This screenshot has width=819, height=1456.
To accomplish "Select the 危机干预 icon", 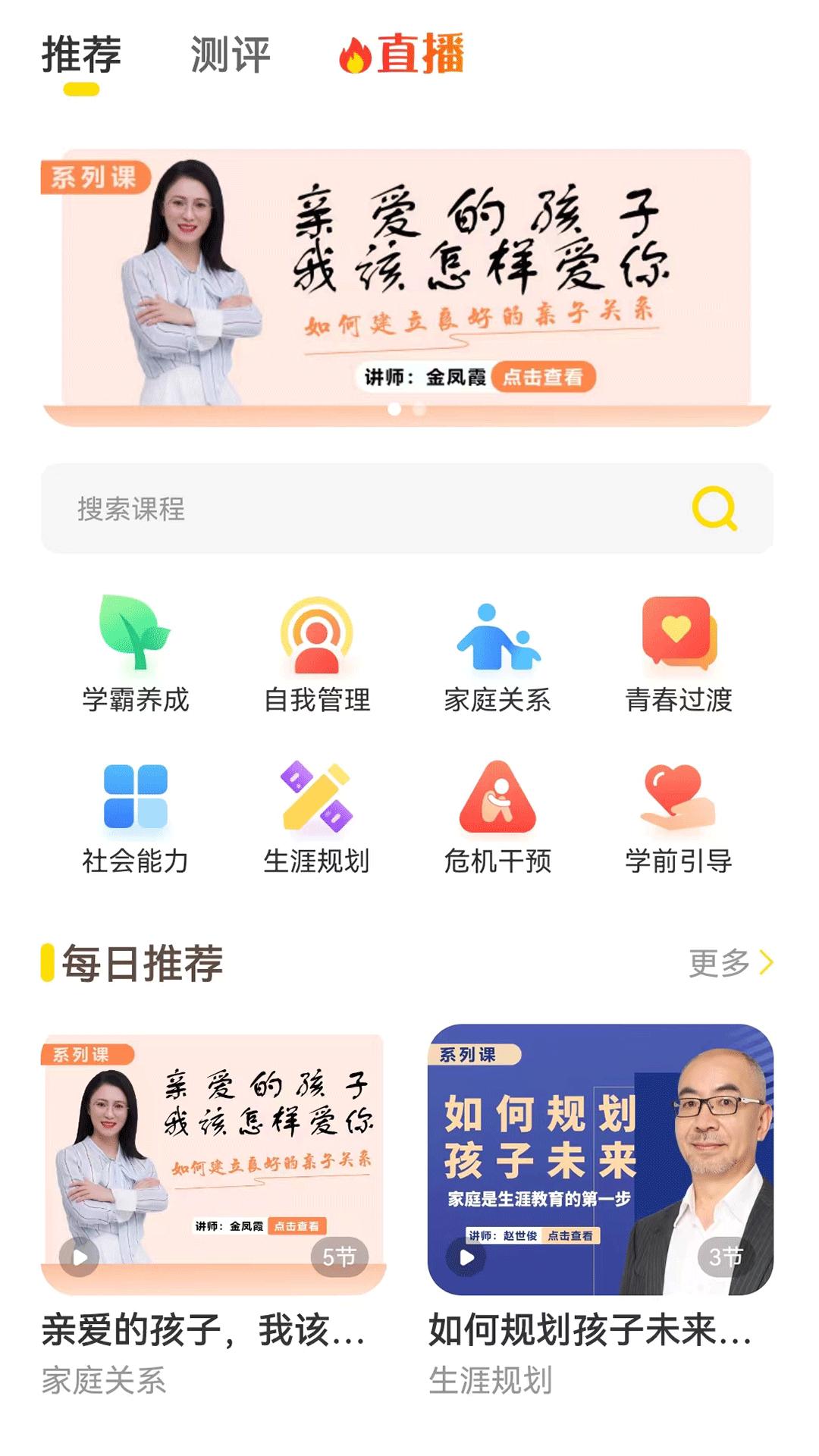I will pyautogui.click(x=497, y=800).
